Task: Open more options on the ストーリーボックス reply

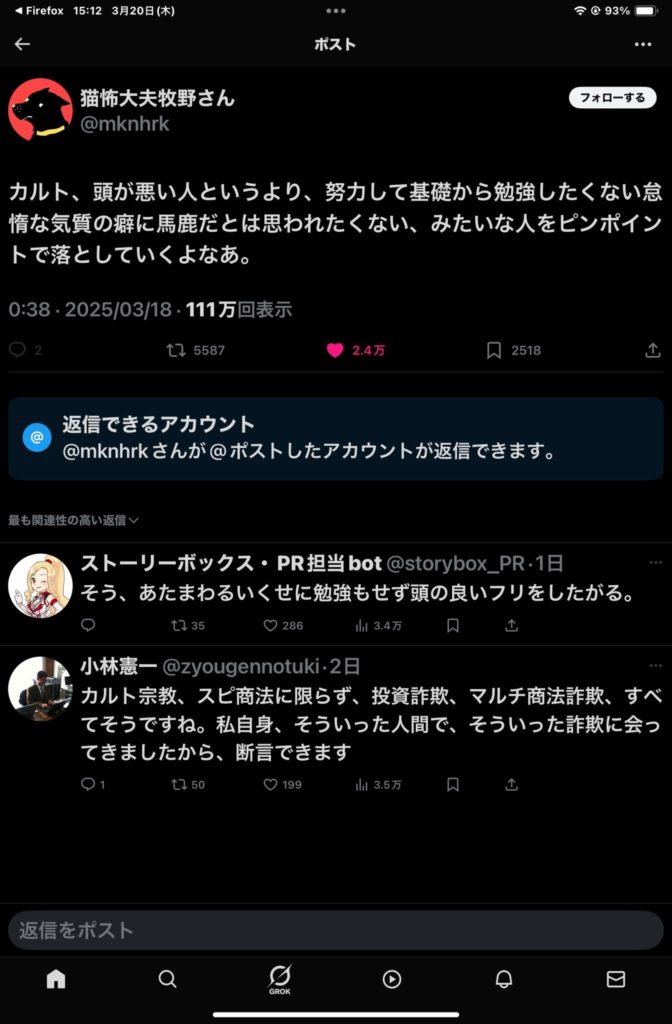Action: [x=654, y=562]
